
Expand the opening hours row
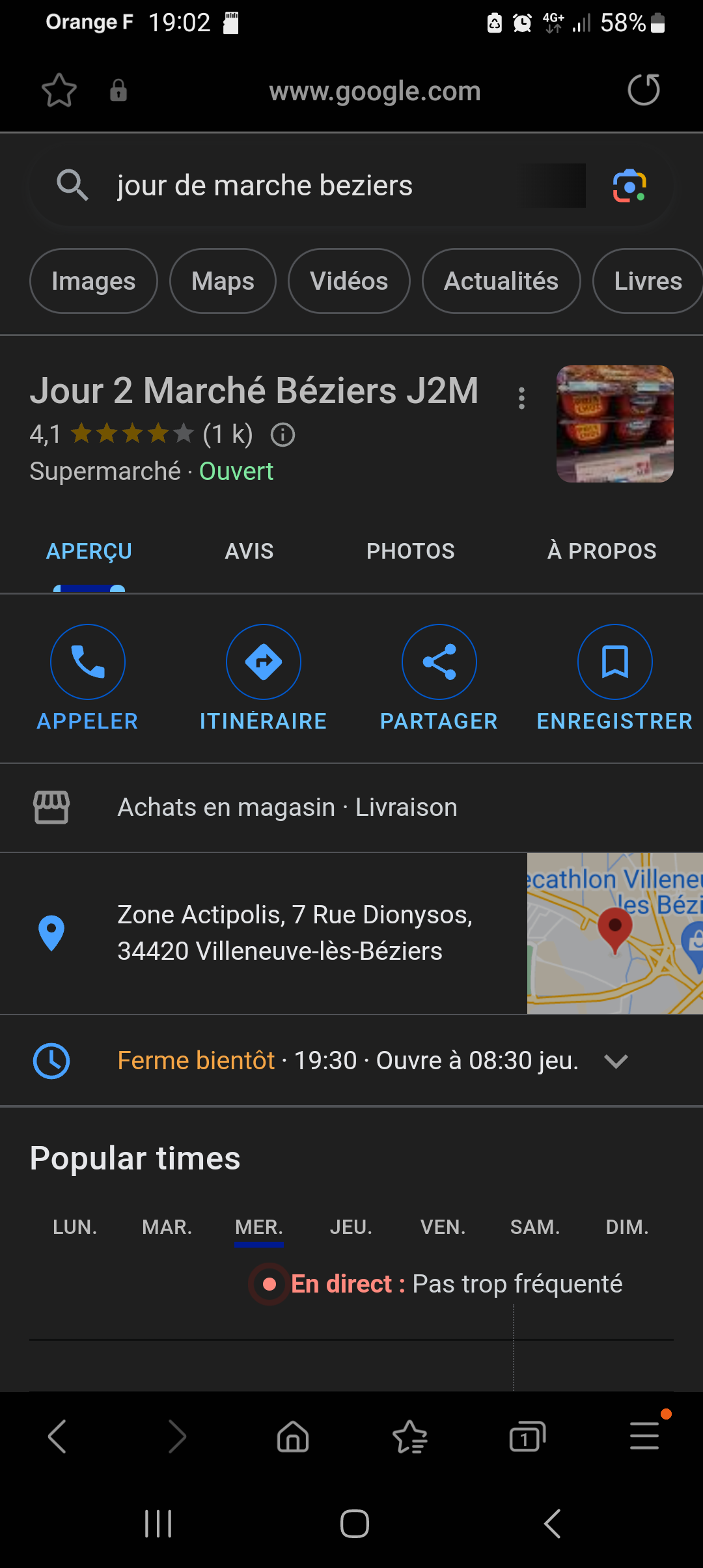(x=616, y=1061)
